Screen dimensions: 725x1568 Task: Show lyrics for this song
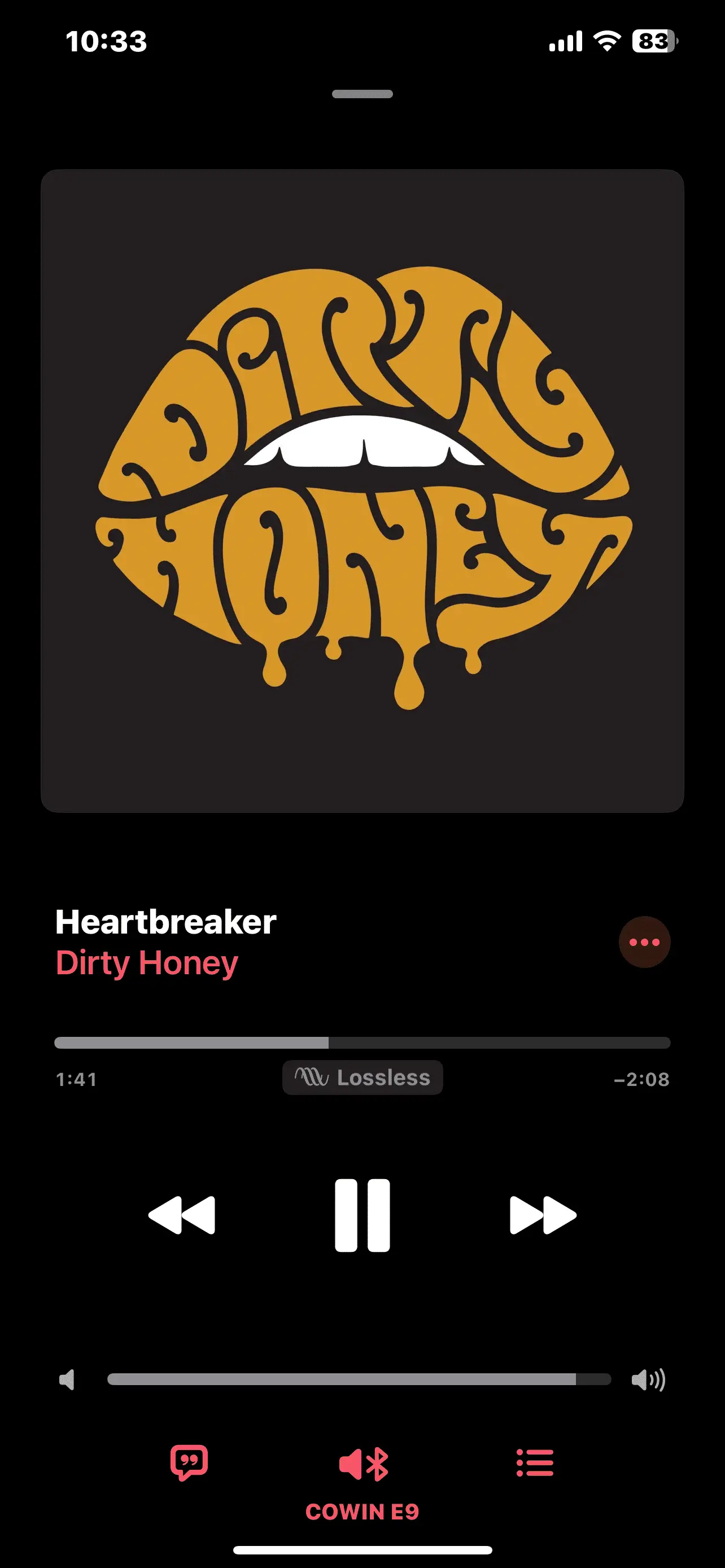(189, 1461)
